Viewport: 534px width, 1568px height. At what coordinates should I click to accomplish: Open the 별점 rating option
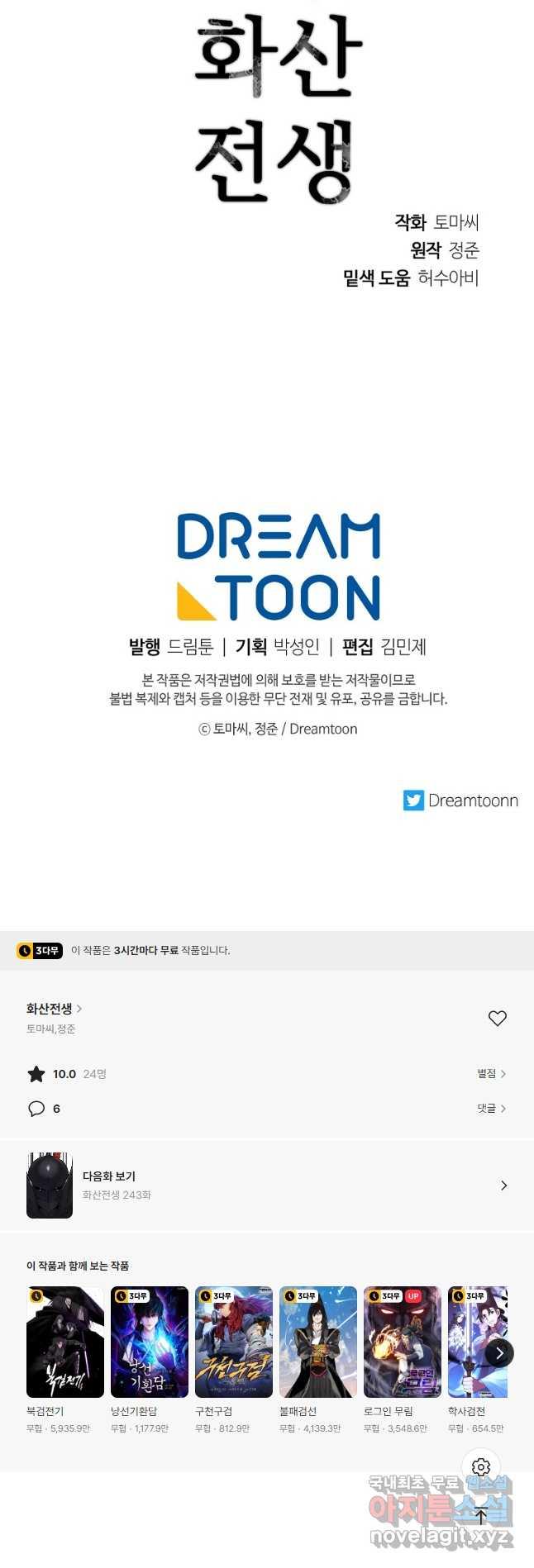[491, 1074]
